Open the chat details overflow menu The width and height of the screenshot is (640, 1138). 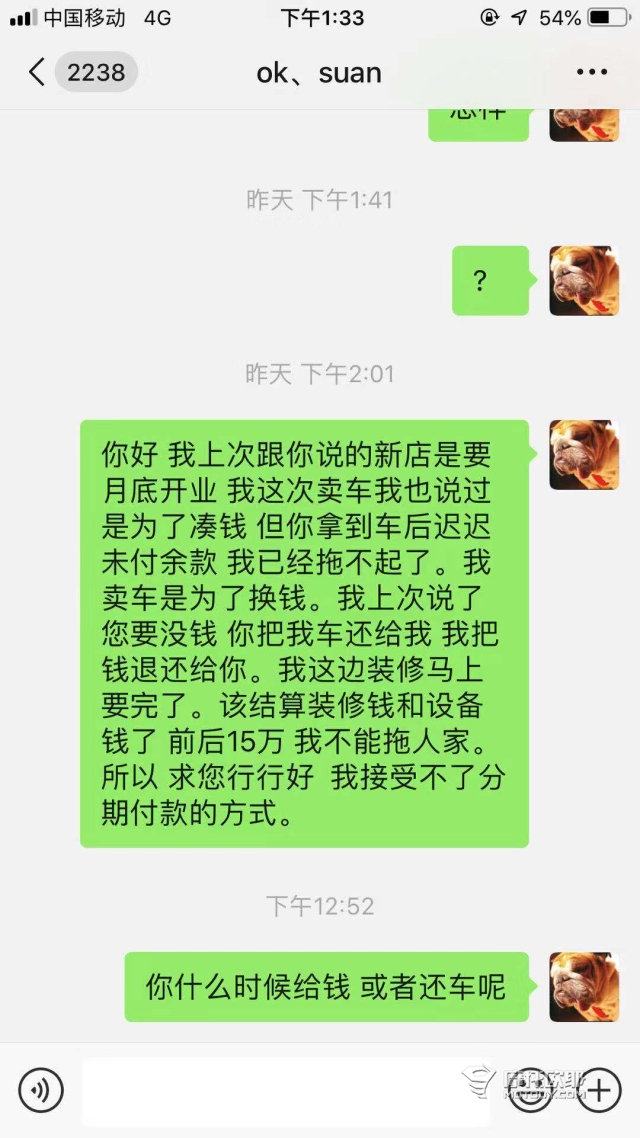coord(591,72)
